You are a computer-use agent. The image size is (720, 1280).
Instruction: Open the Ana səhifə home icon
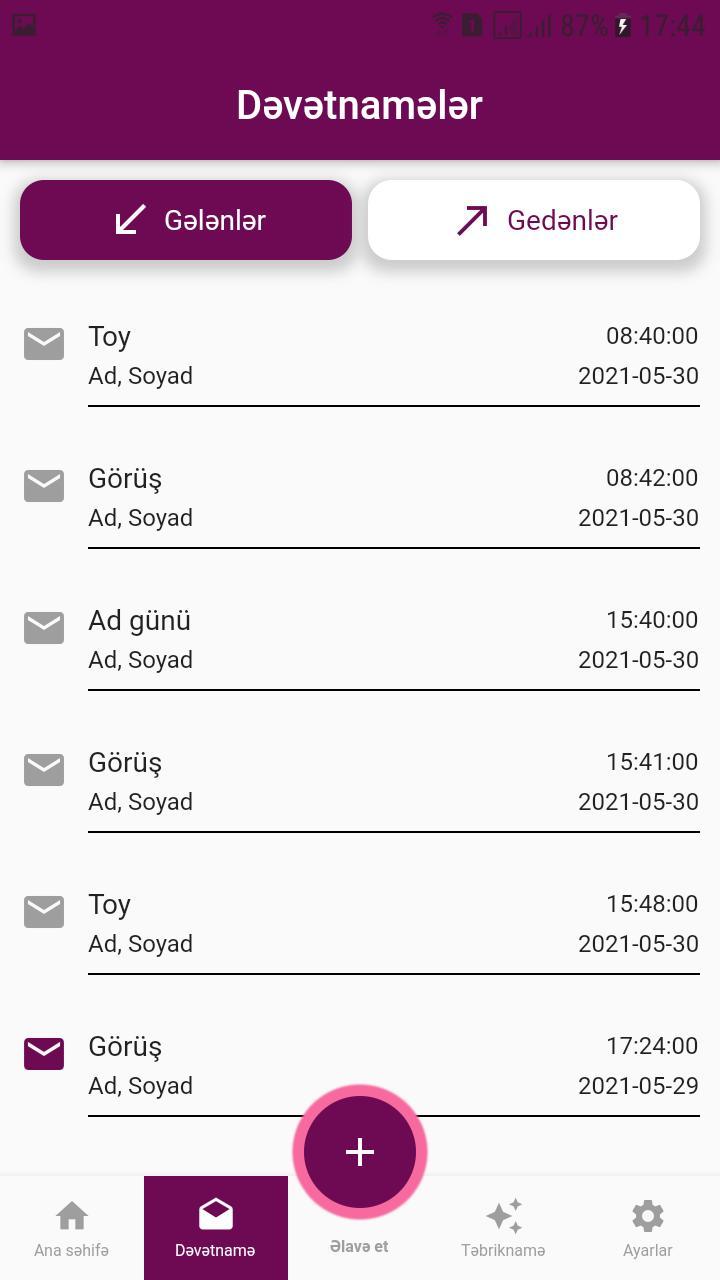(x=71, y=1215)
